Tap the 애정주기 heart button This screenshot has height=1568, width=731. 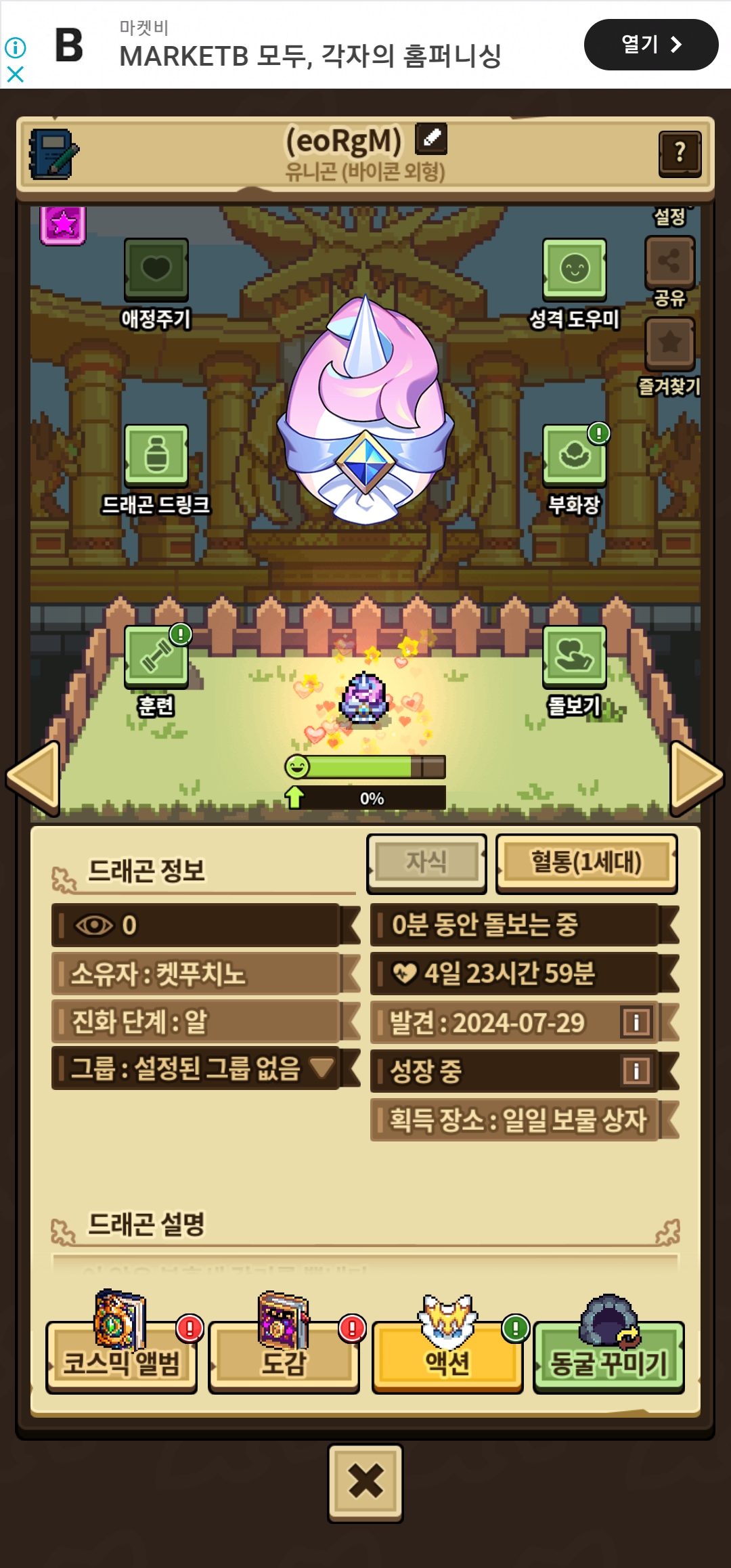(x=156, y=269)
